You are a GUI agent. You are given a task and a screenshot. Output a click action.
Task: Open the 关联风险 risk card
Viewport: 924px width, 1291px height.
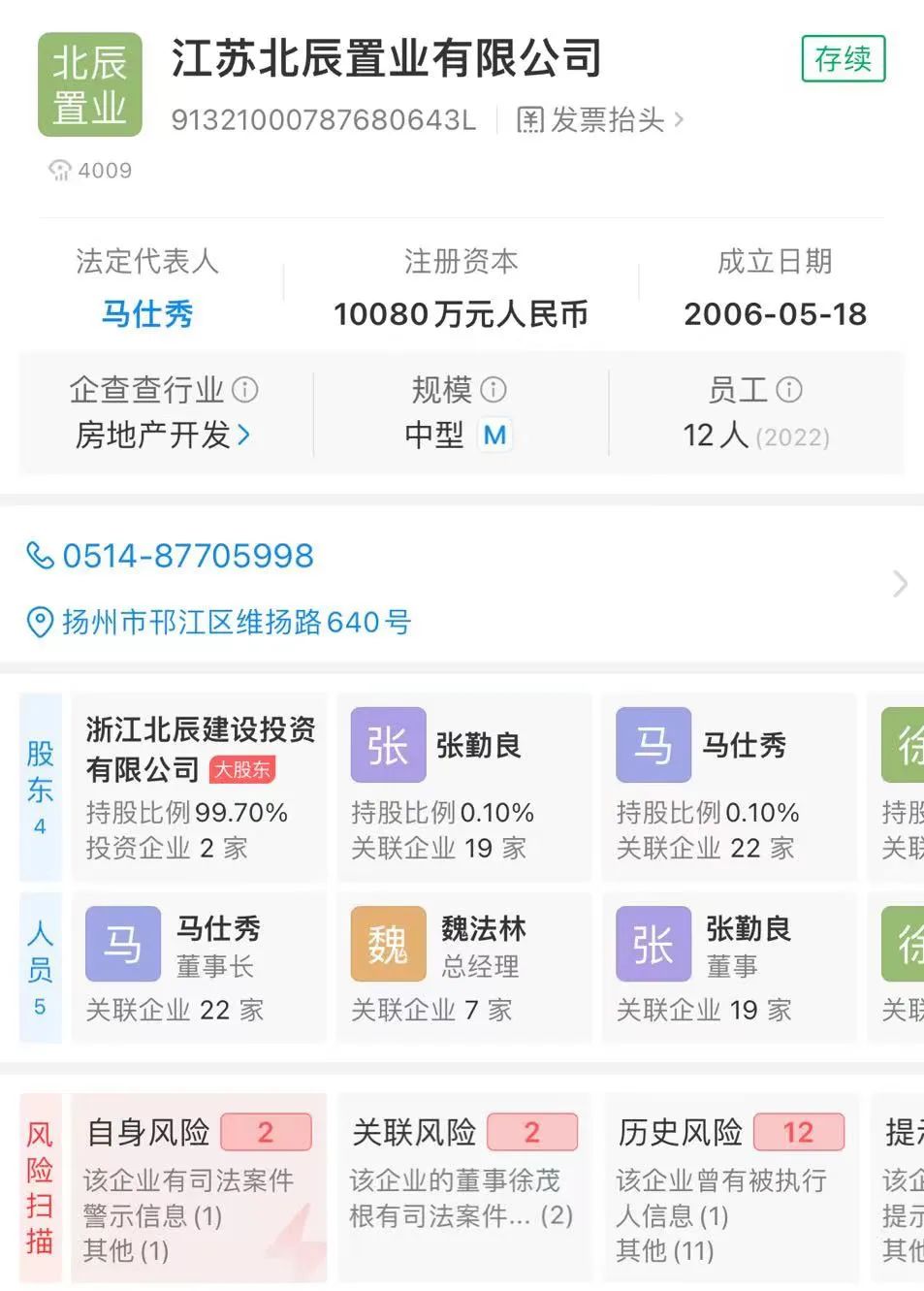(463, 1188)
